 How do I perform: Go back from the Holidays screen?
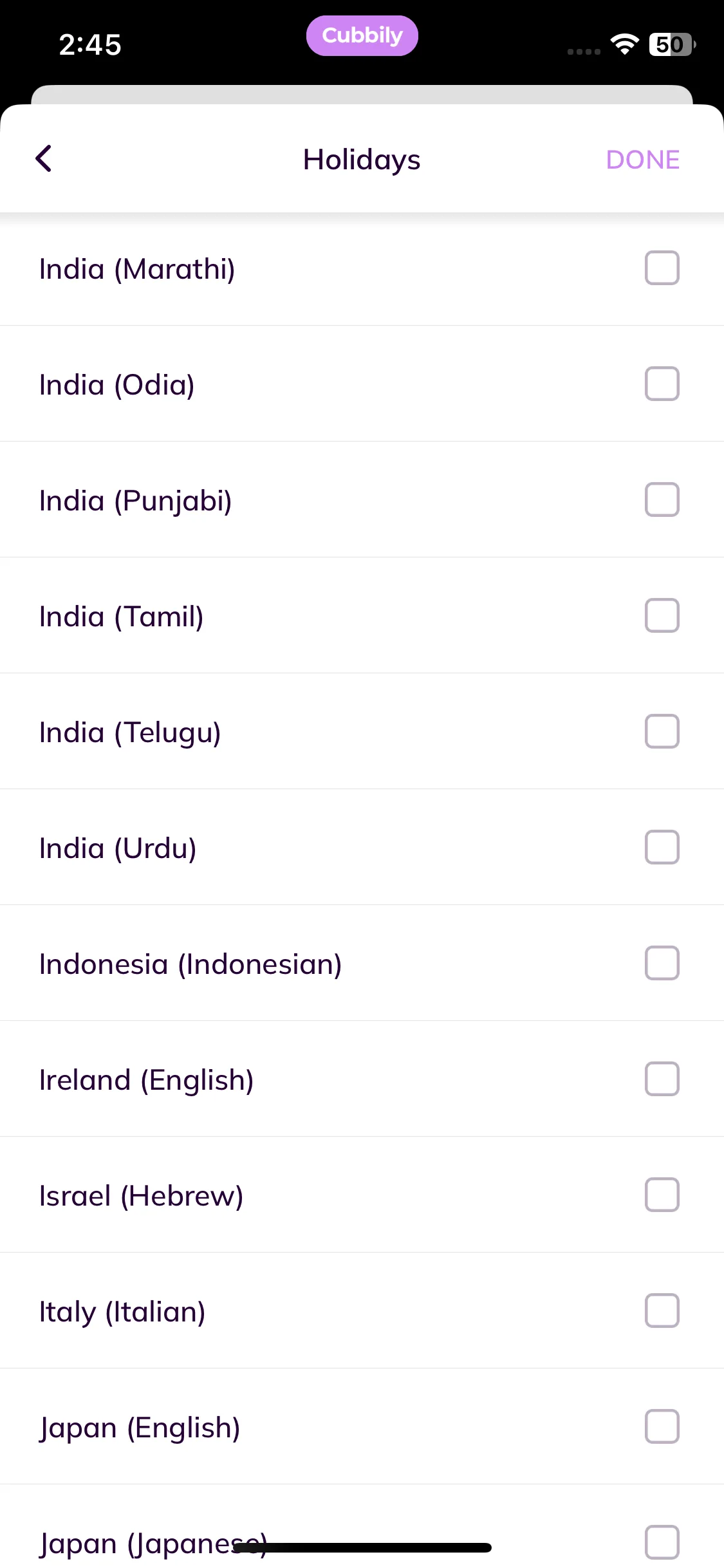tap(44, 158)
